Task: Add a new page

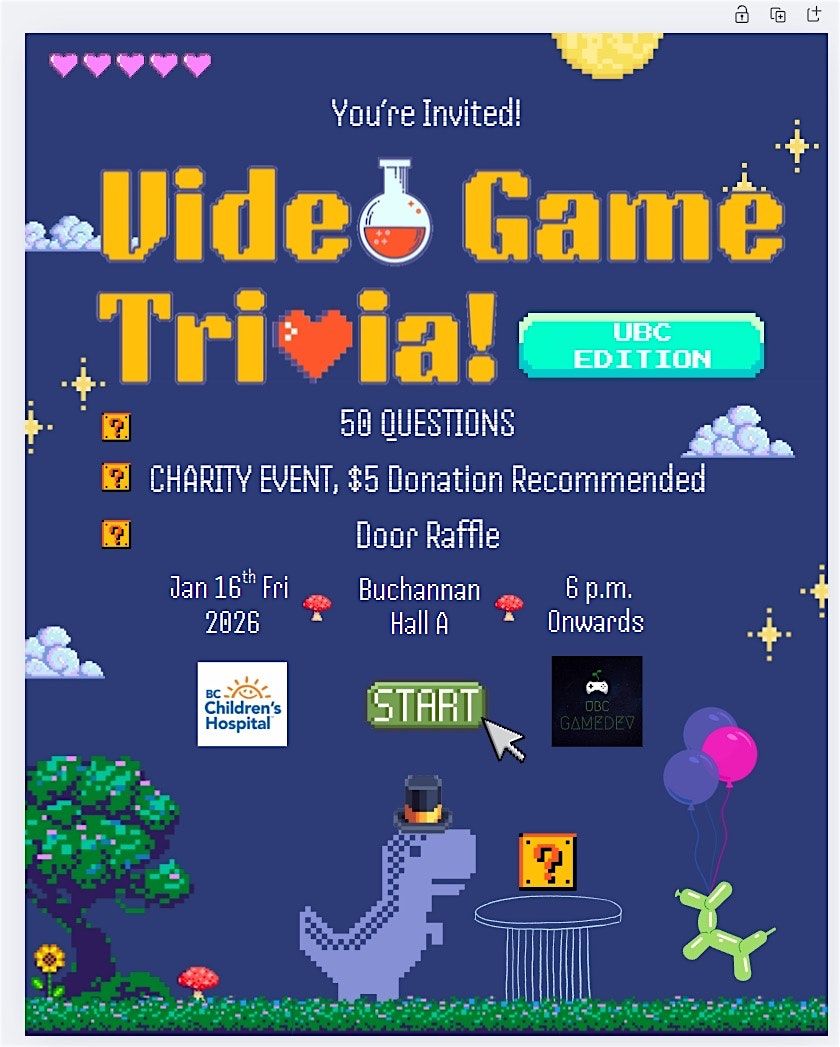Action: point(813,14)
